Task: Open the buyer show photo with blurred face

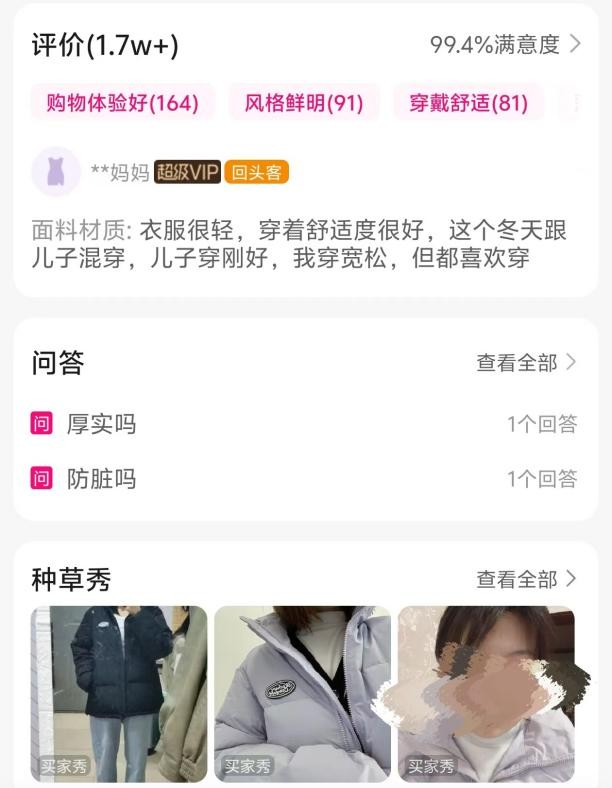Action: tap(486, 694)
